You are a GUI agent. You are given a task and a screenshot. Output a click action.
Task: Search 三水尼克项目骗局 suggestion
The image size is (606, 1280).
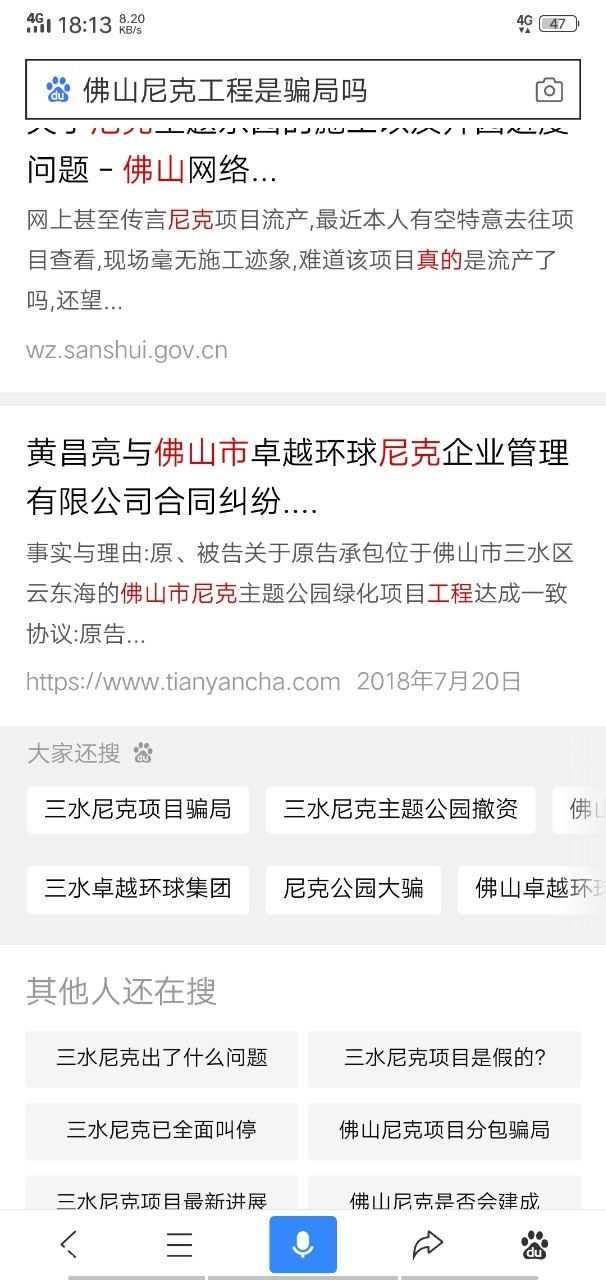[138, 810]
